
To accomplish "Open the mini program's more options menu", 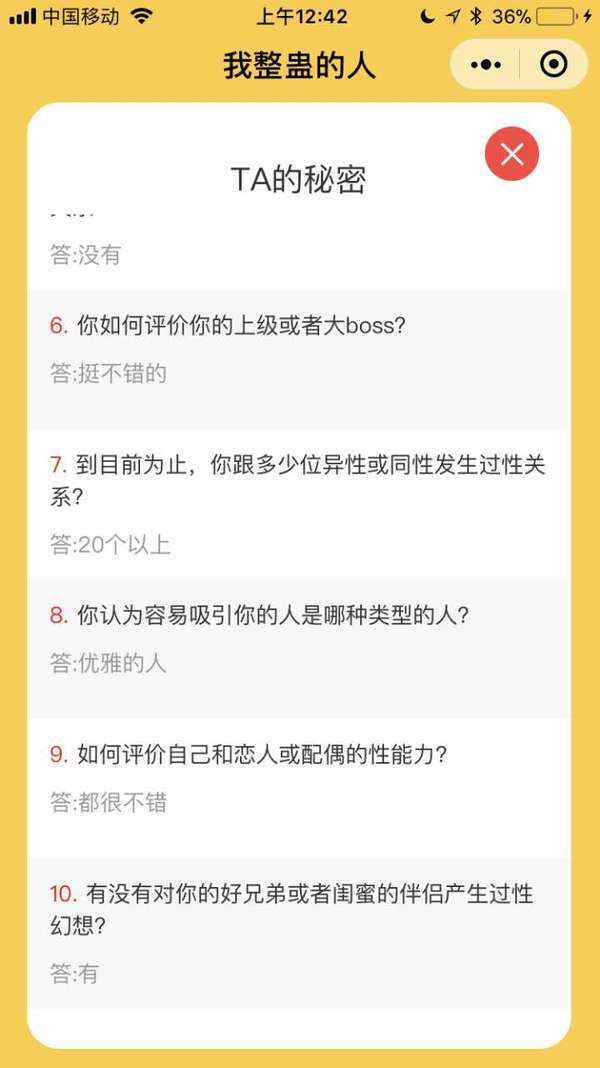I will [485, 65].
